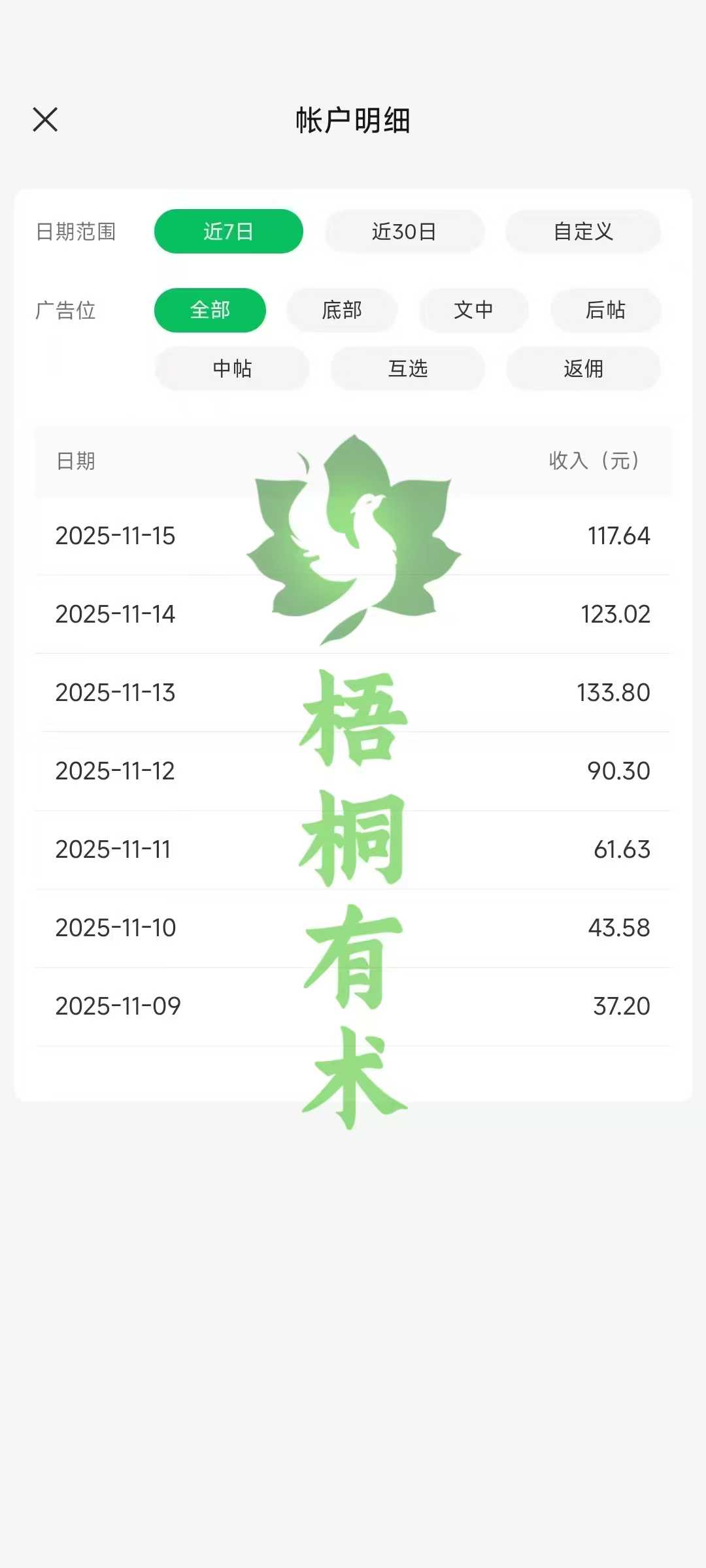The width and height of the screenshot is (706, 1568).
Task: Filter ad positions by 底部
Action: (341, 310)
